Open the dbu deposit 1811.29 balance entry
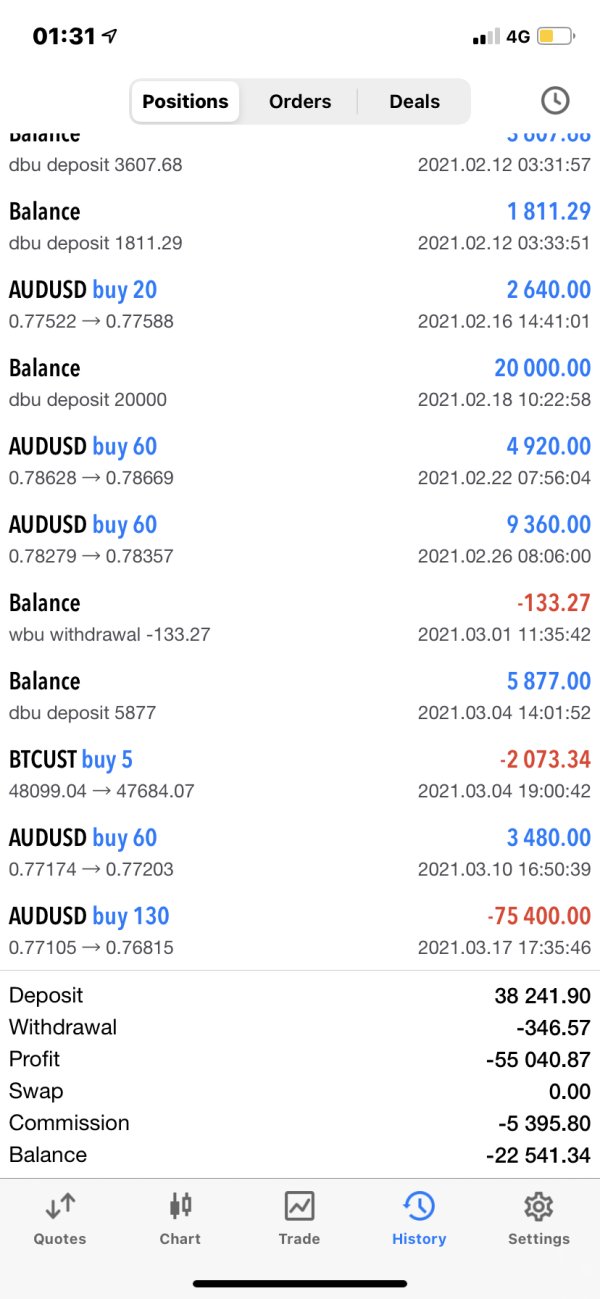The image size is (600, 1299). click(300, 226)
